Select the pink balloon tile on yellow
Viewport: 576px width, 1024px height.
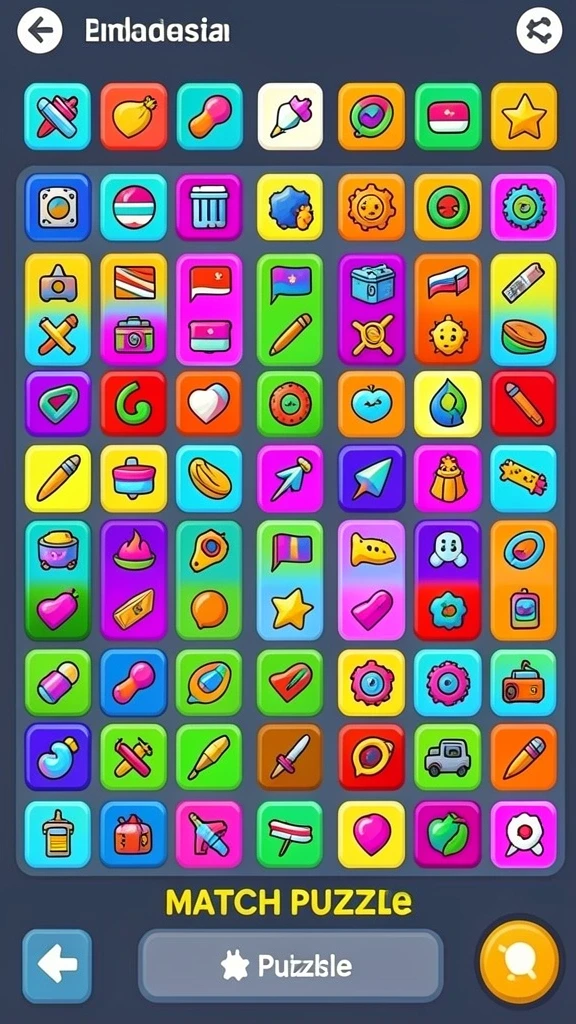pyautogui.click(x=372, y=835)
